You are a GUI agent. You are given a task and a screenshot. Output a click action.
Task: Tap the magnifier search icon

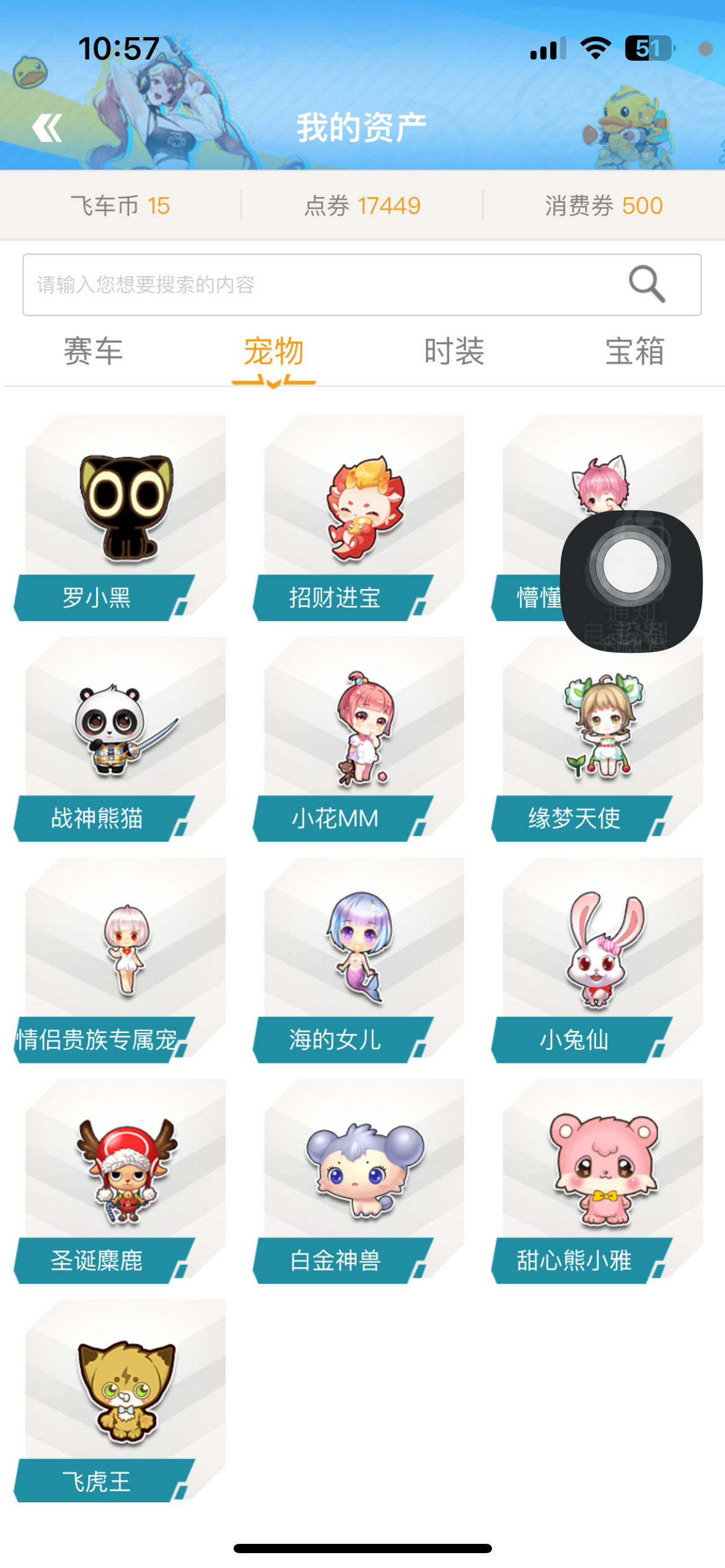pyautogui.click(x=647, y=284)
